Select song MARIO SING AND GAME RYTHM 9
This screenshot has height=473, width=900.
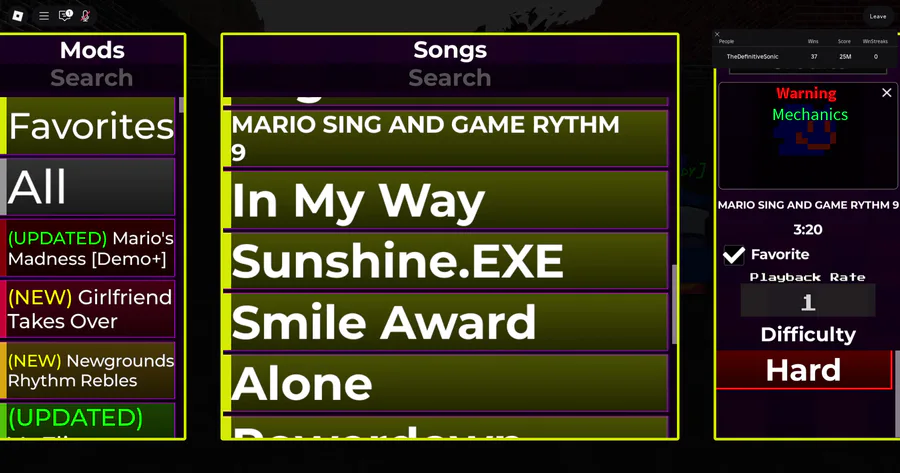click(x=445, y=138)
